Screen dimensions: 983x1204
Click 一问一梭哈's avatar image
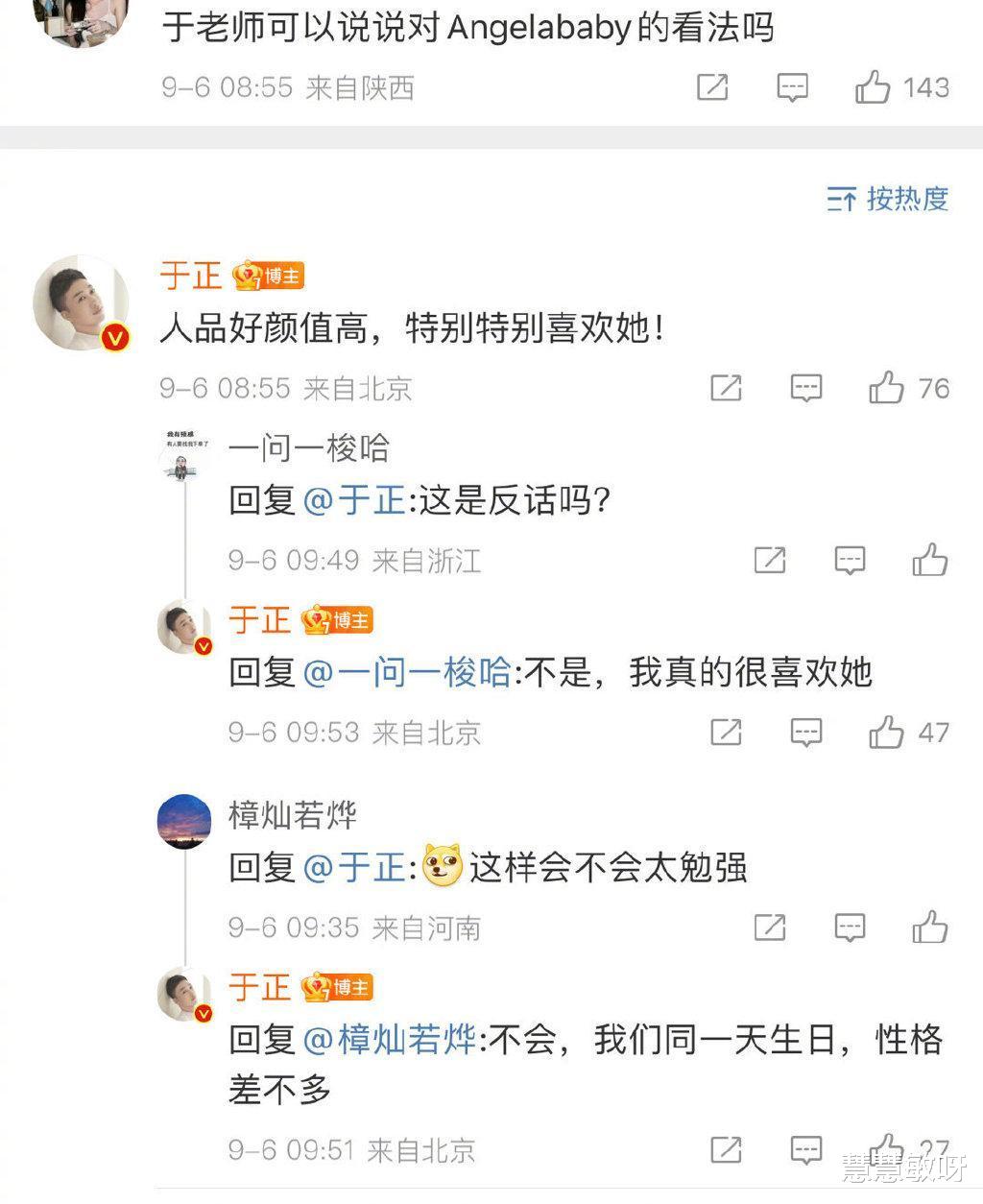[183, 461]
